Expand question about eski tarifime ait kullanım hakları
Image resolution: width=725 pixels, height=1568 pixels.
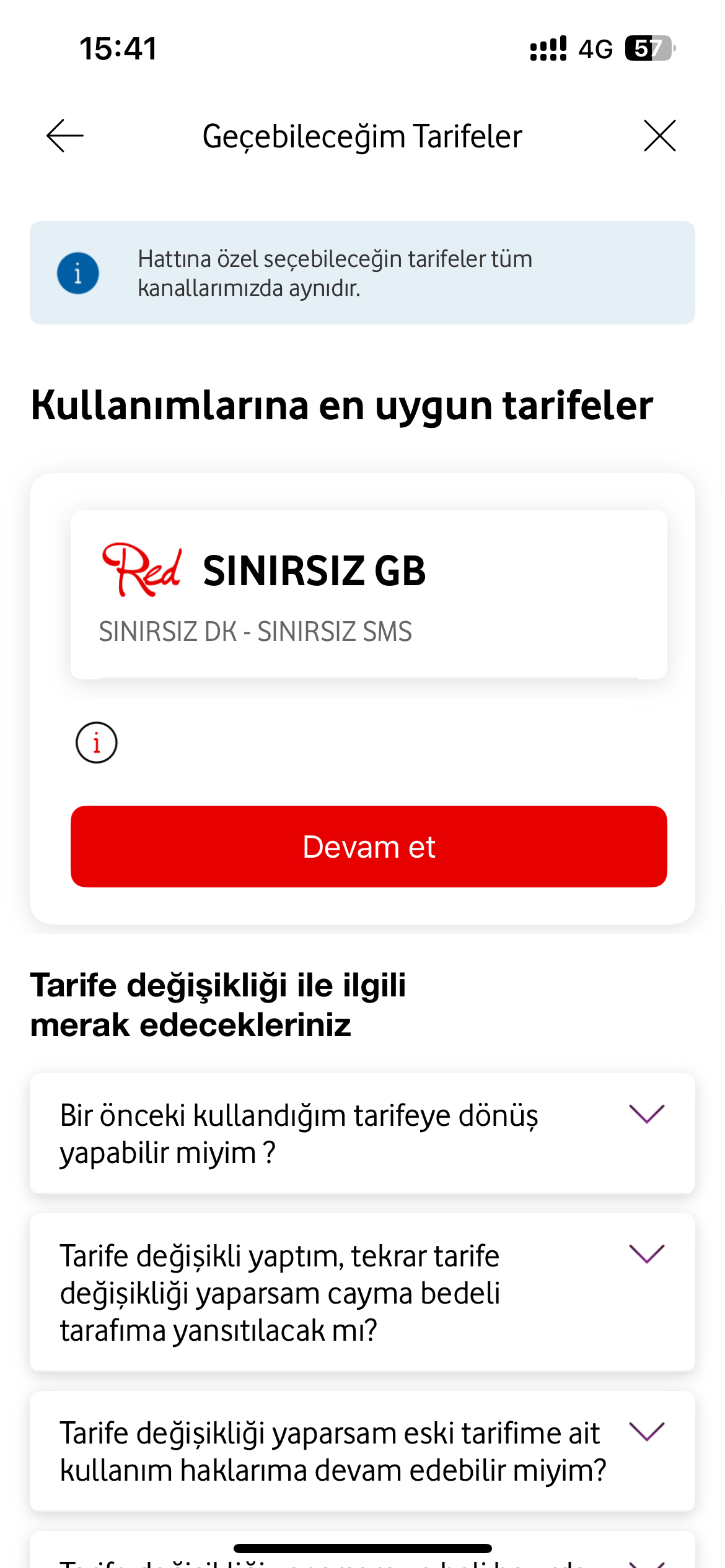pyautogui.click(x=362, y=1451)
